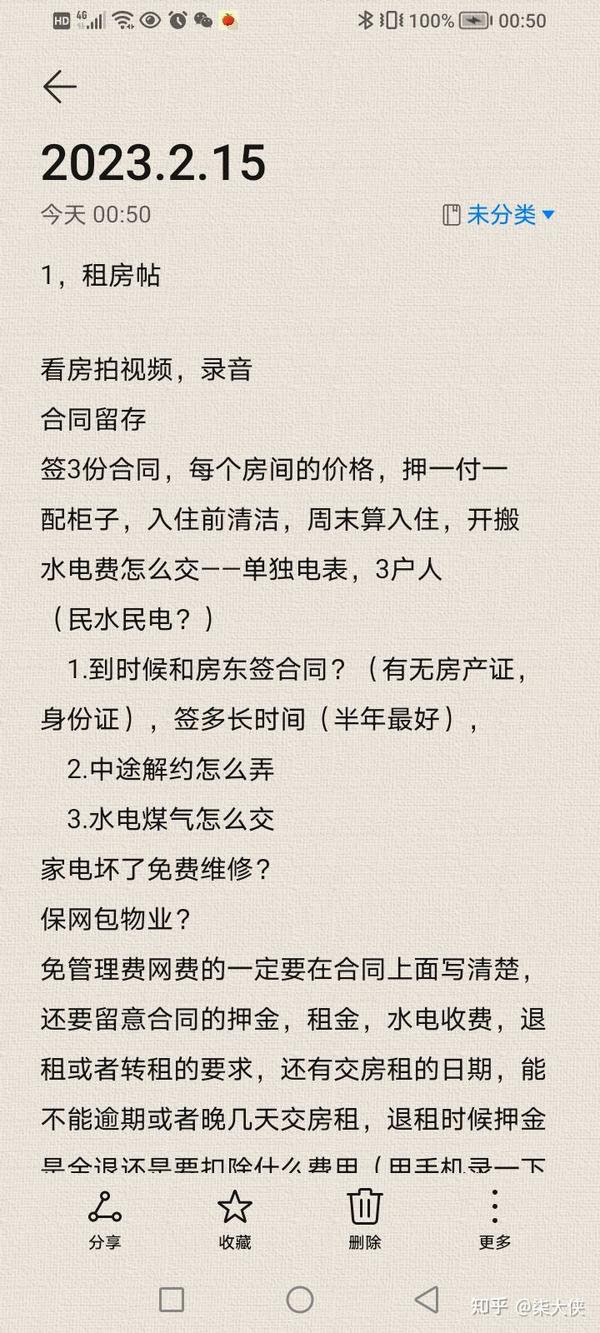Open the 未分类 category dropdown
The height and width of the screenshot is (1333, 600).
tap(498, 214)
